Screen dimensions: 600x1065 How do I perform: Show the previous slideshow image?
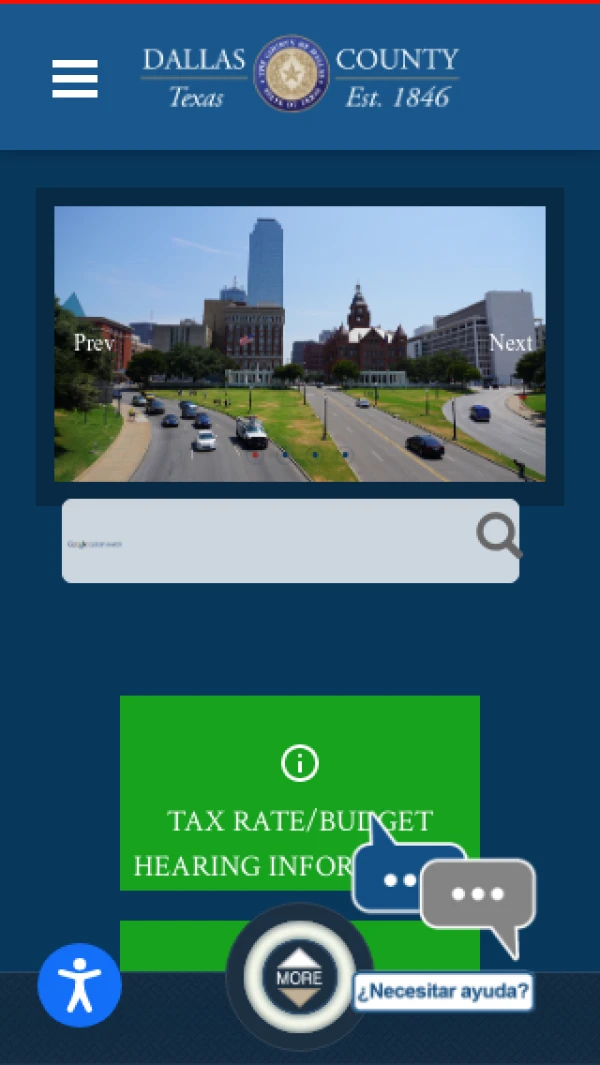coord(93,343)
